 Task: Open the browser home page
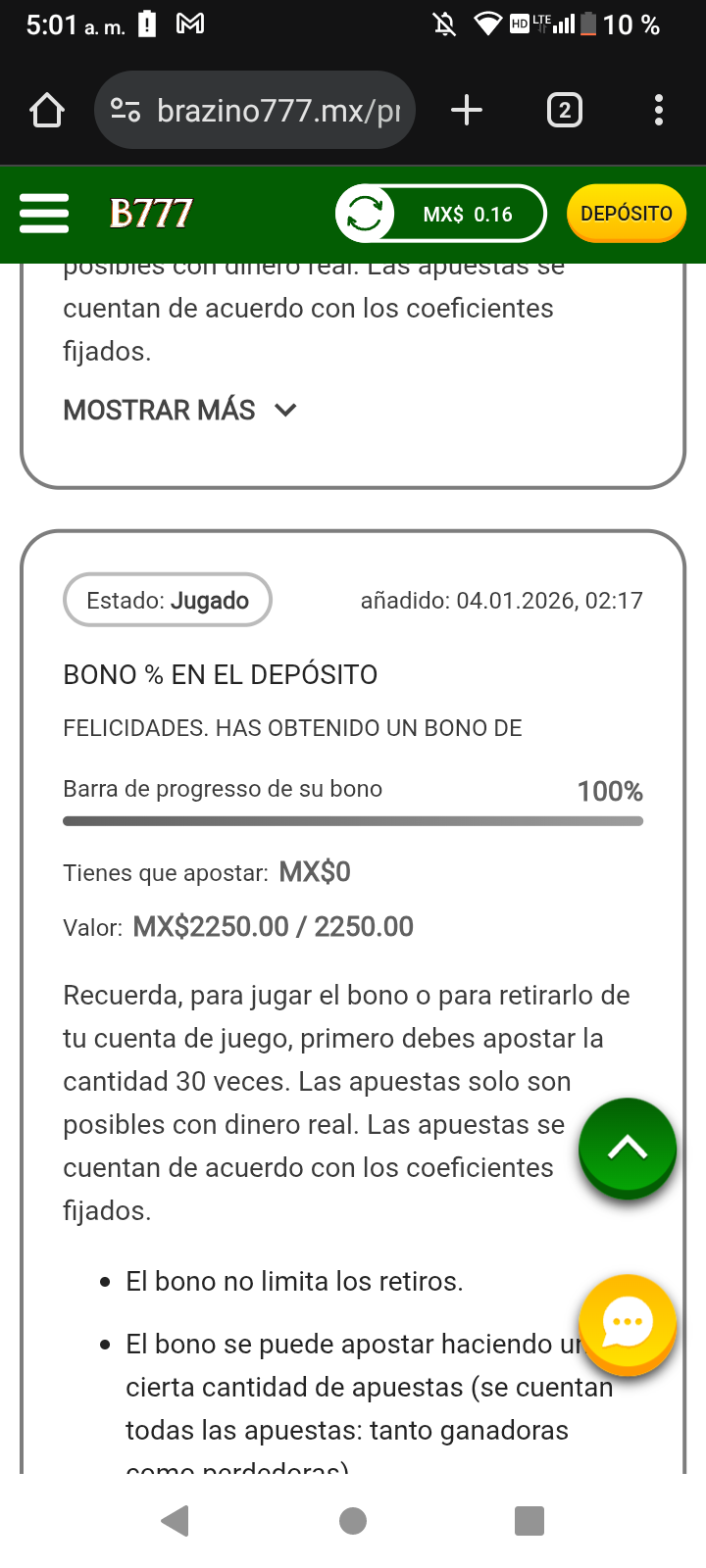(x=47, y=111)
